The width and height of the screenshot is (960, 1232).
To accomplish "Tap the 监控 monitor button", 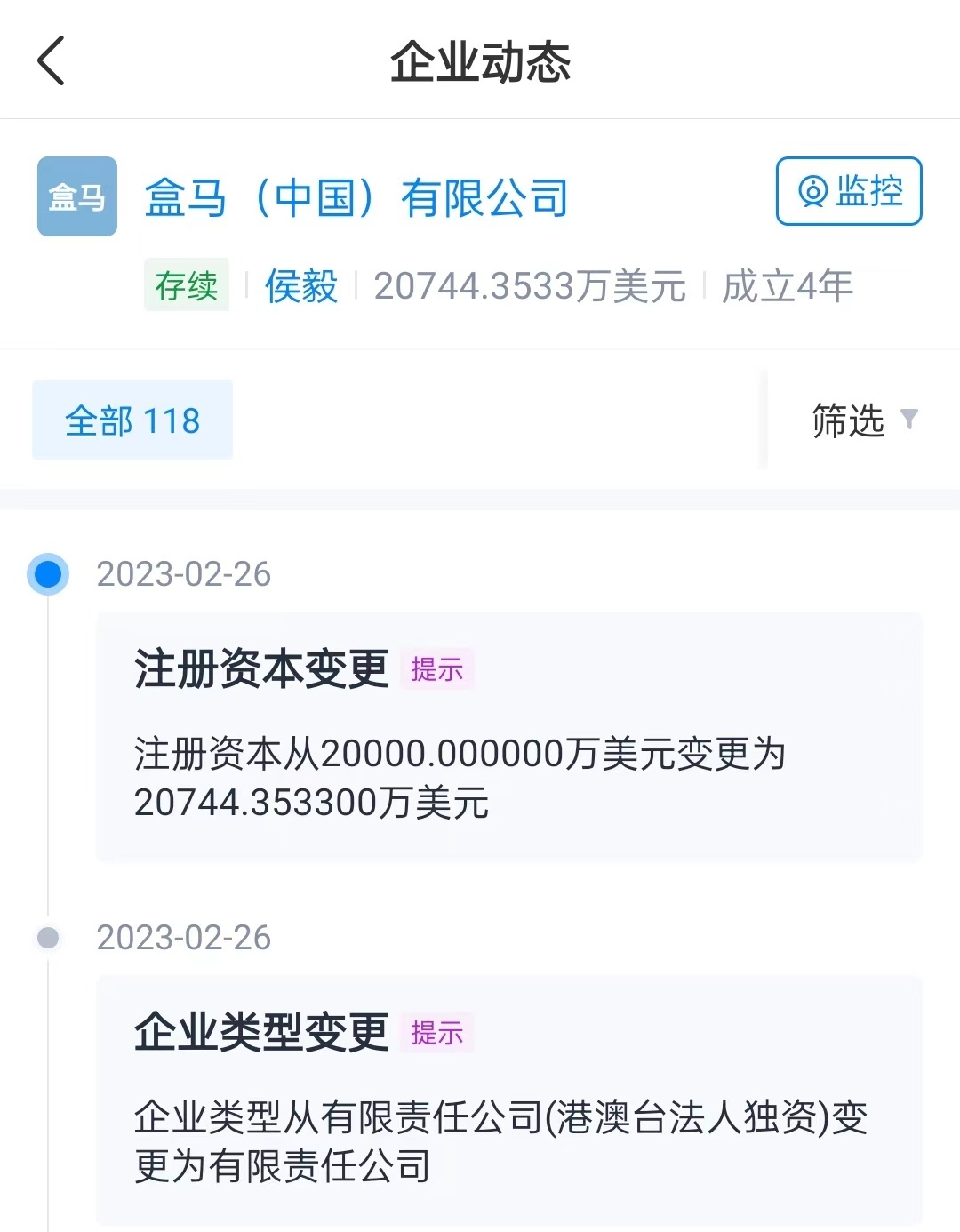I will pyautogui.click(x=848, y=191).
